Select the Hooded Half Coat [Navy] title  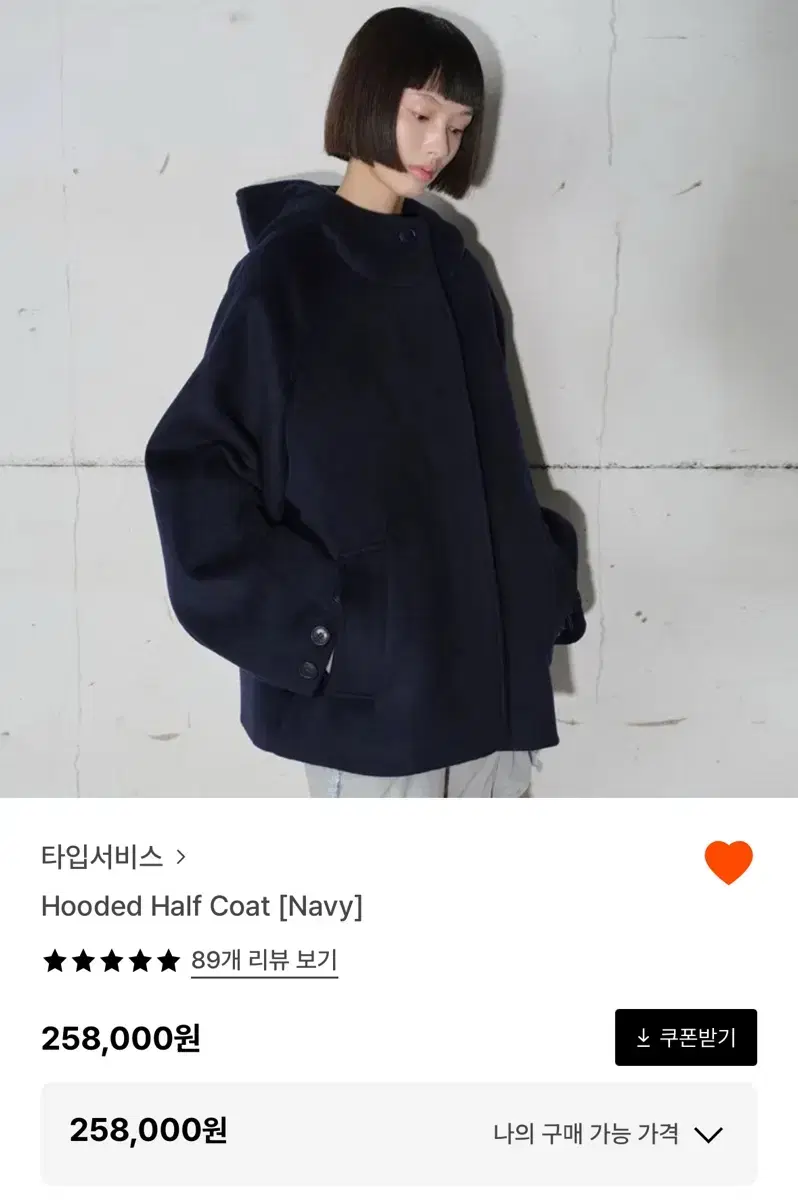(200, 908)
